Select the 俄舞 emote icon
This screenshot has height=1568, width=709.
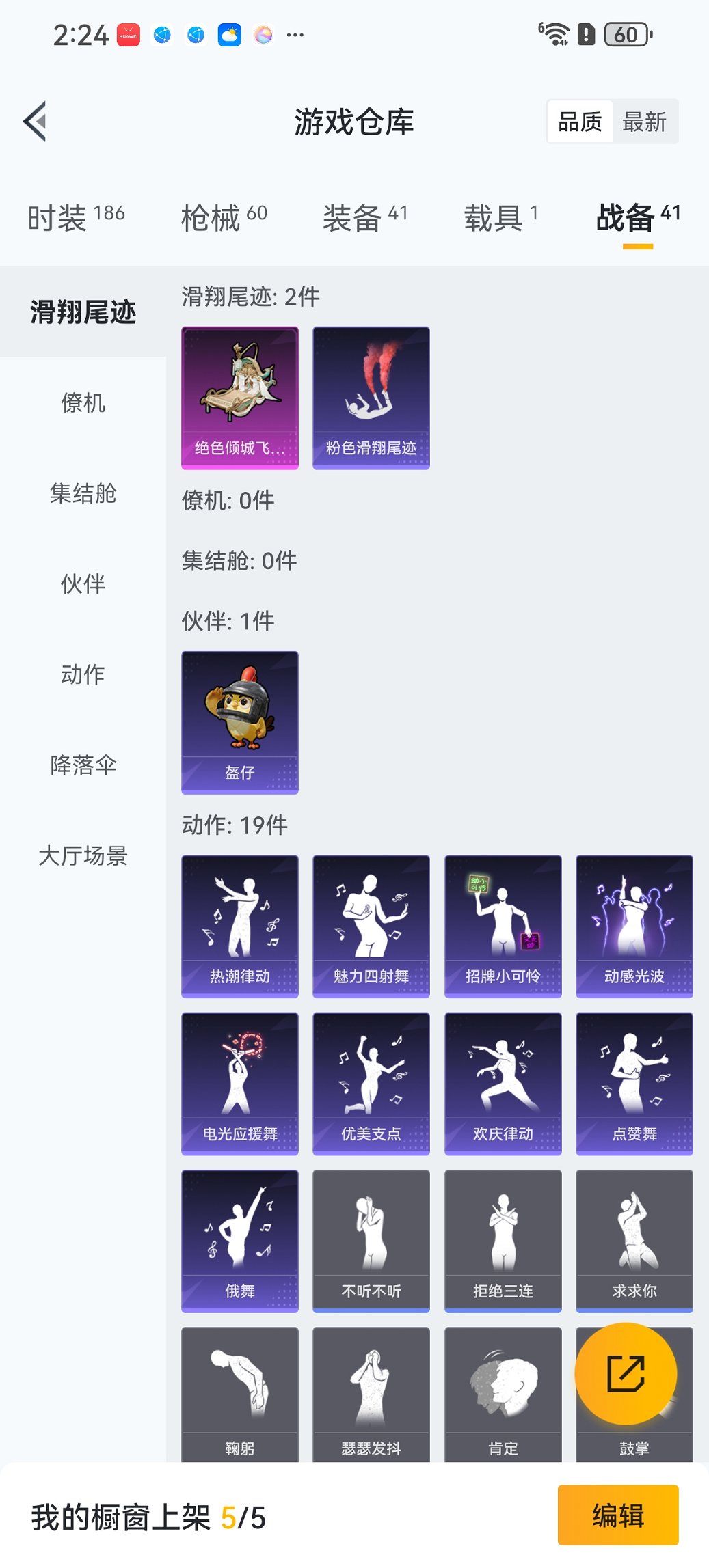[239, 1241]
